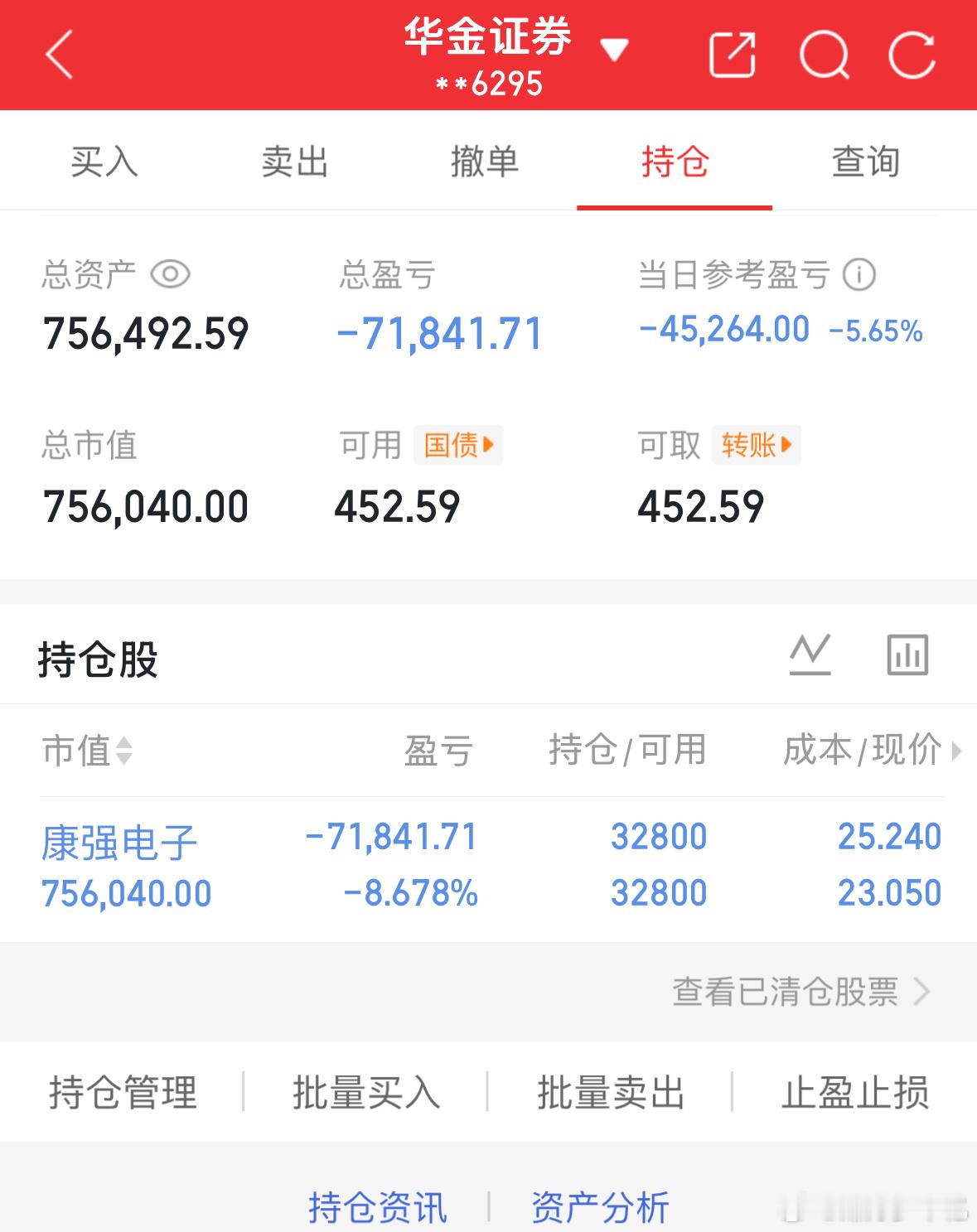Open the account switcher dropdown beside 华金证券

coord(615,51)
